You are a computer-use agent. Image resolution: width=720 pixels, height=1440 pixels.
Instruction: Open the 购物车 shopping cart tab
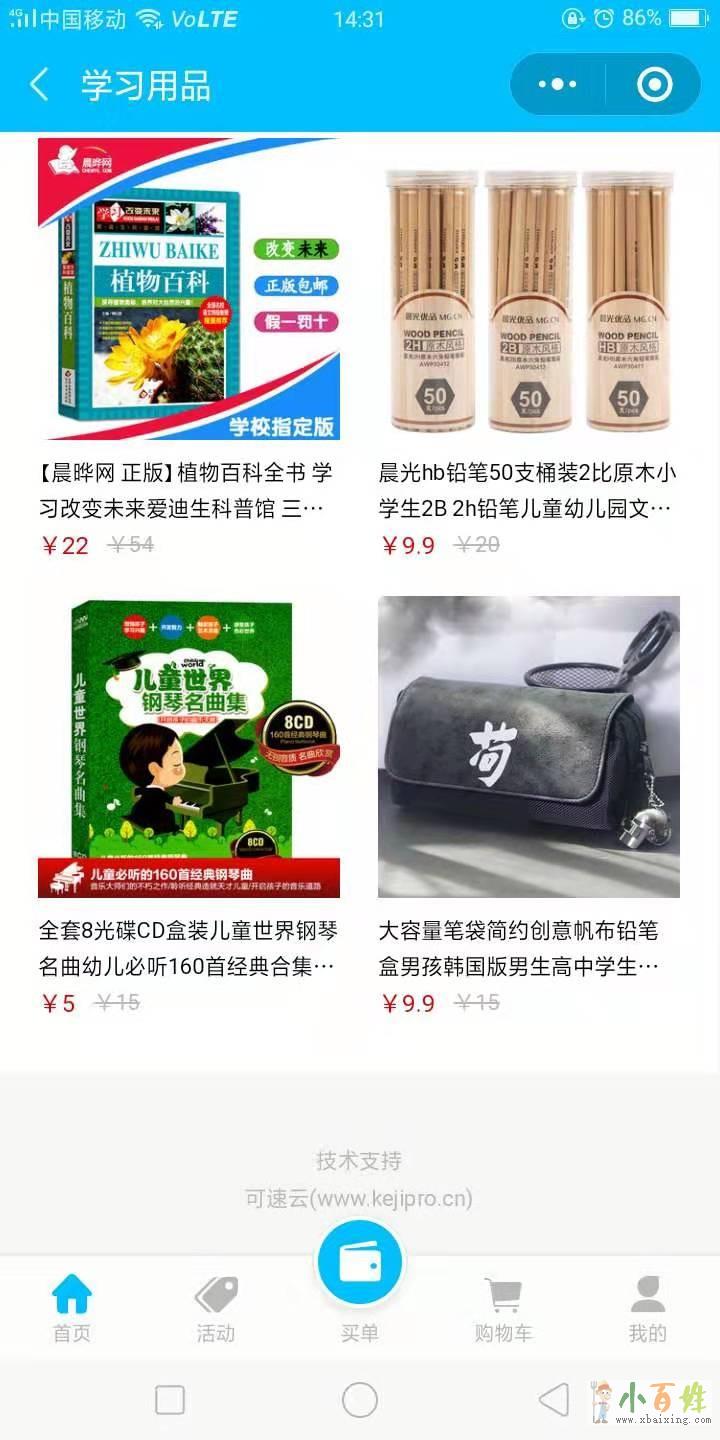pyautogui.click(x=503, y=1307)
